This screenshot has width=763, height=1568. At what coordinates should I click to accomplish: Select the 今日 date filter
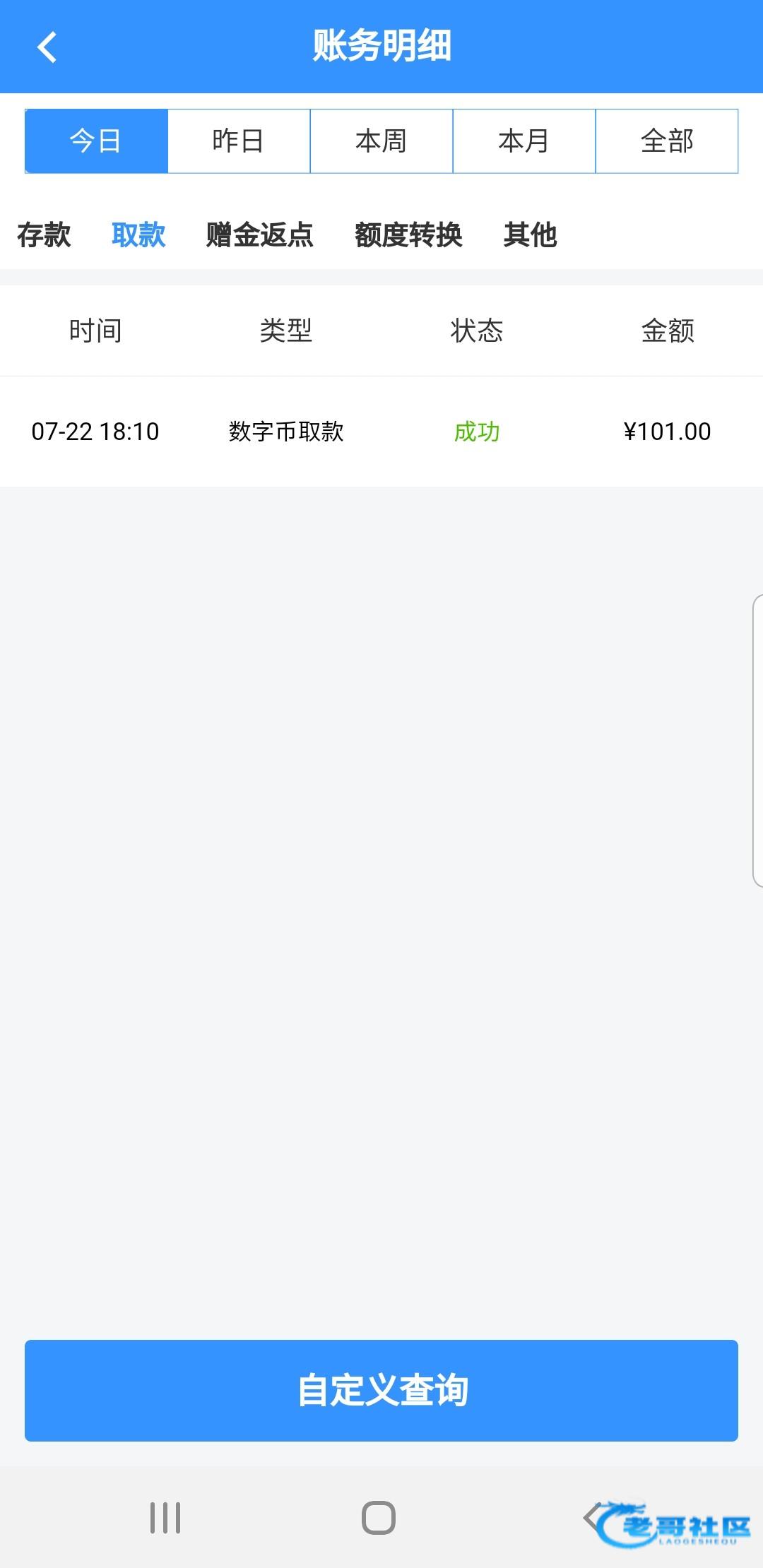point(96,141)
